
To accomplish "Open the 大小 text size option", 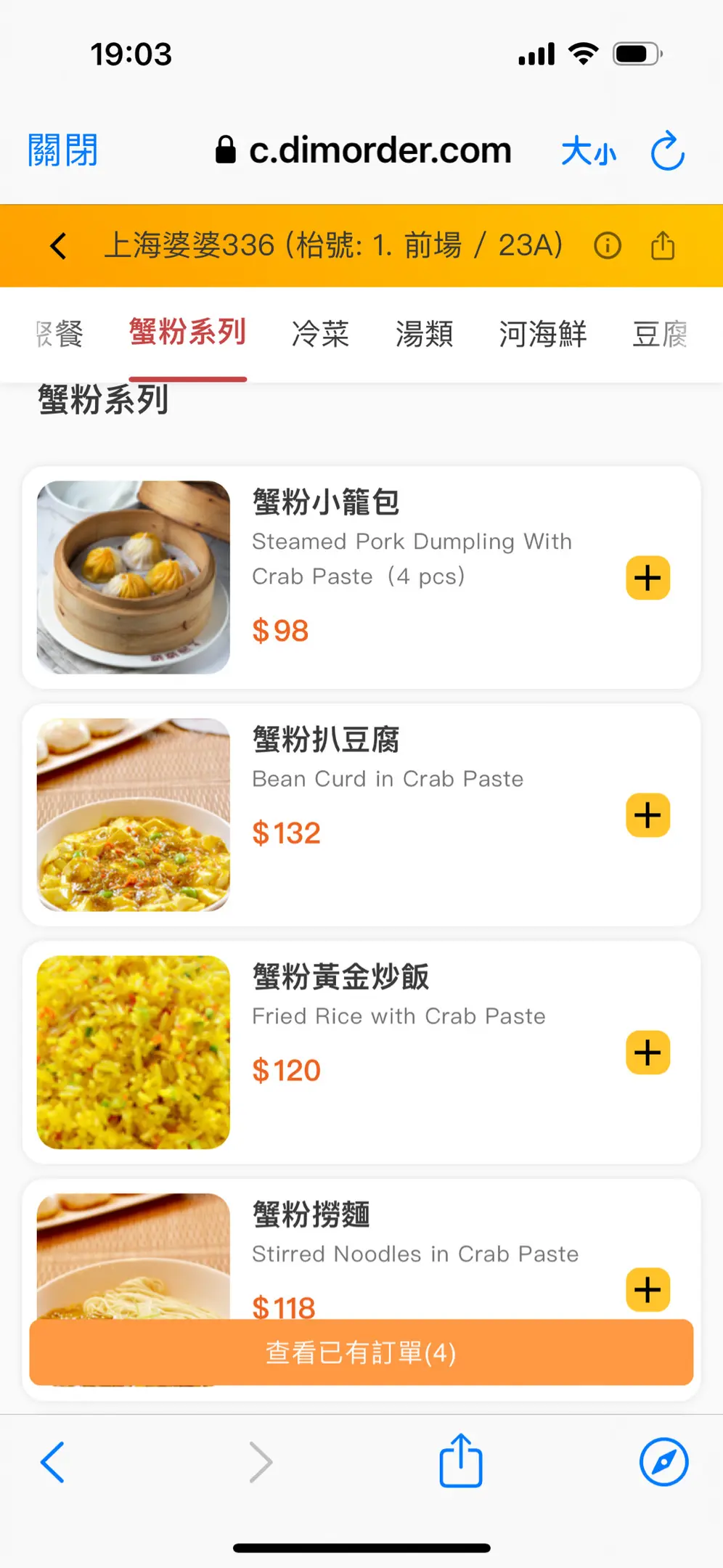I will click(588, 152).
